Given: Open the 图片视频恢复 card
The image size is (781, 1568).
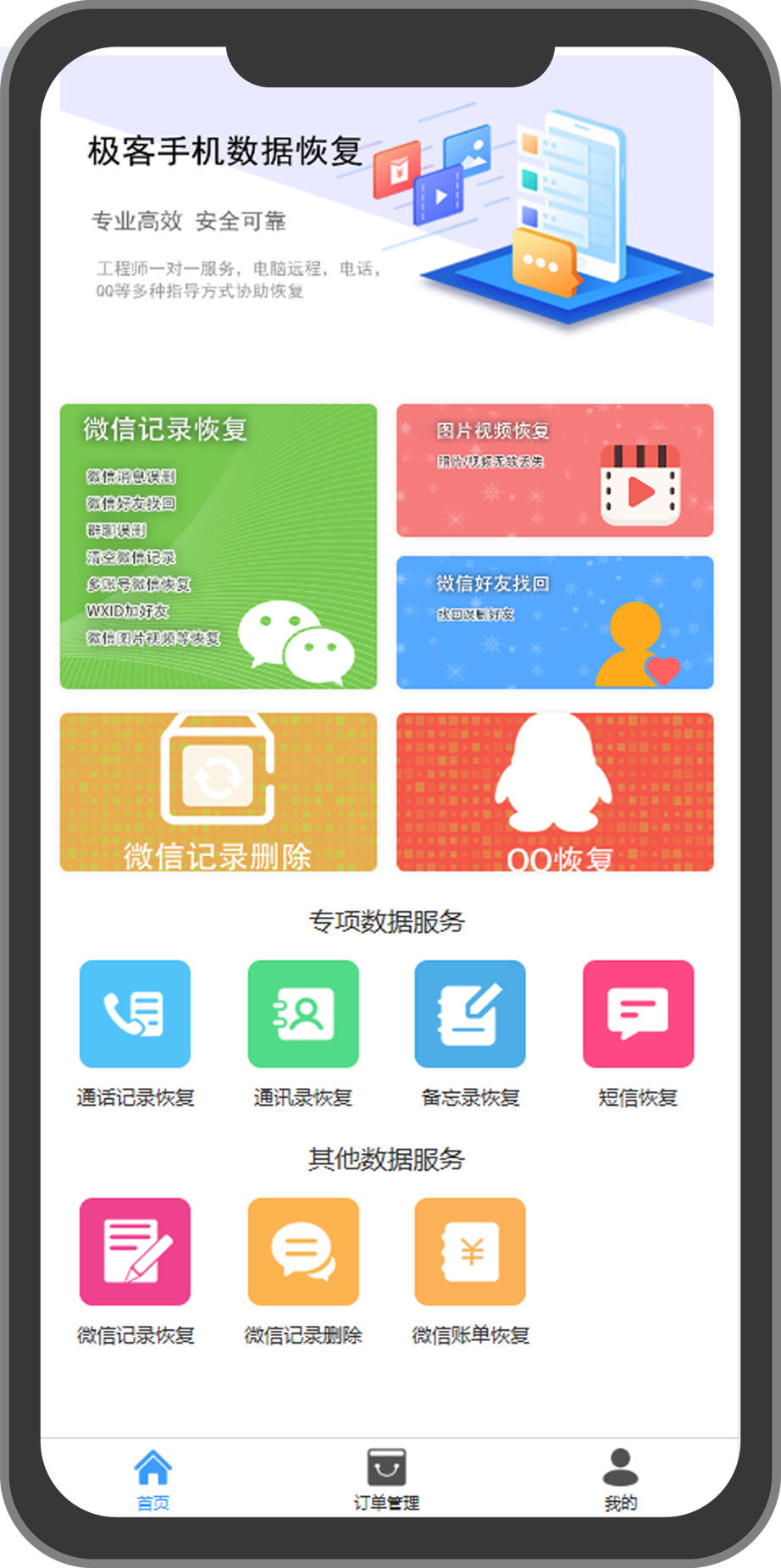Looking at the screenshot, I should (x=555, y=471).
